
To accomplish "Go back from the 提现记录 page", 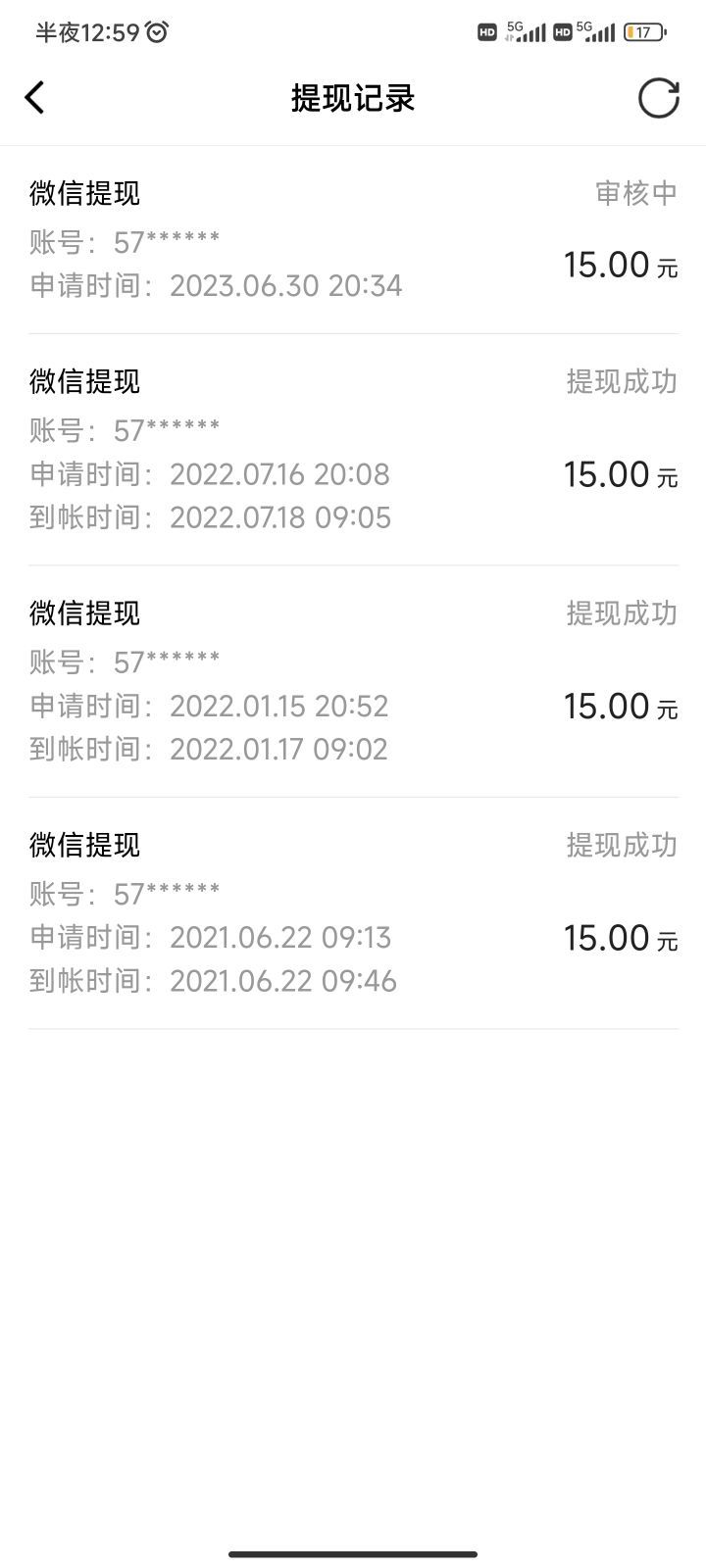I will click(35, 98).
